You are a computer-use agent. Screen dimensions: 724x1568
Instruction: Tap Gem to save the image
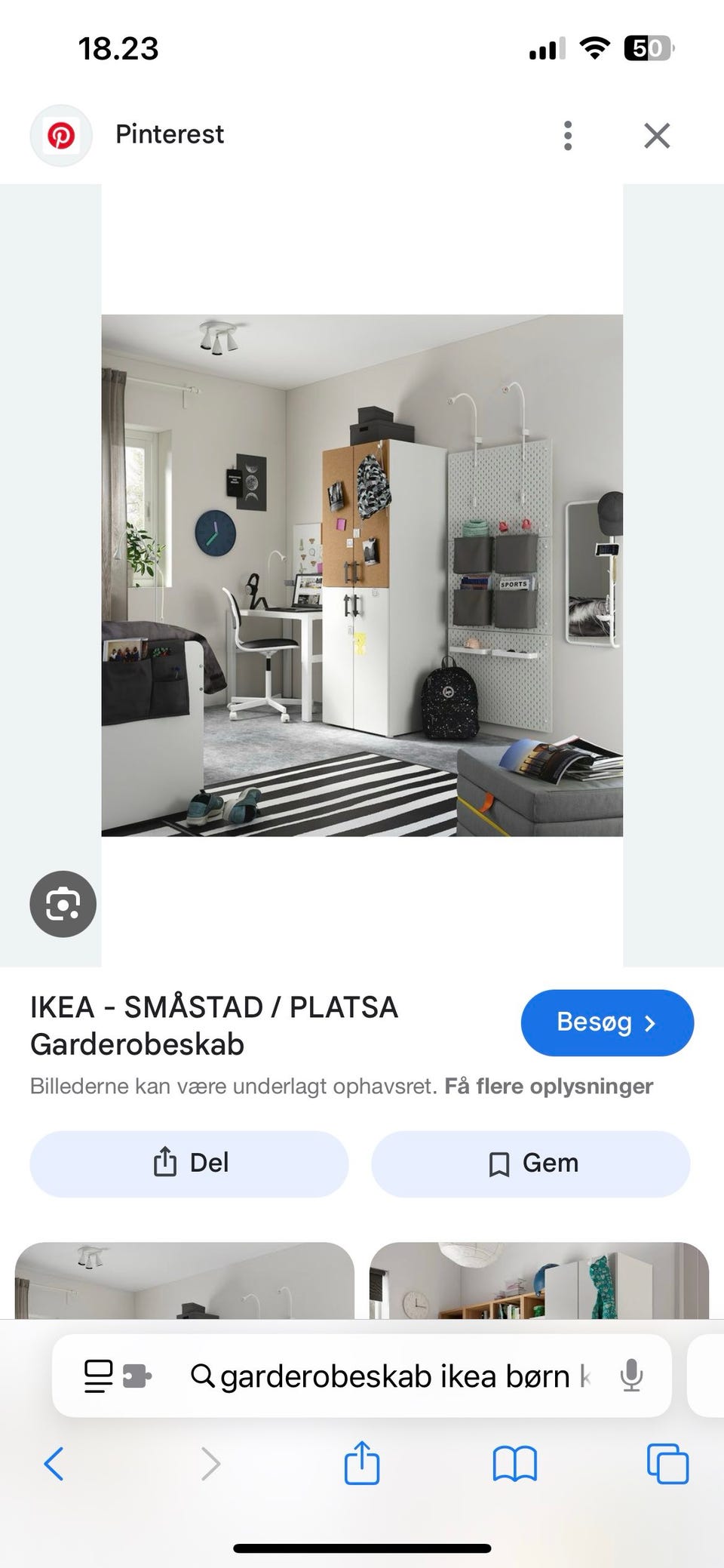tap(531, 1163)
